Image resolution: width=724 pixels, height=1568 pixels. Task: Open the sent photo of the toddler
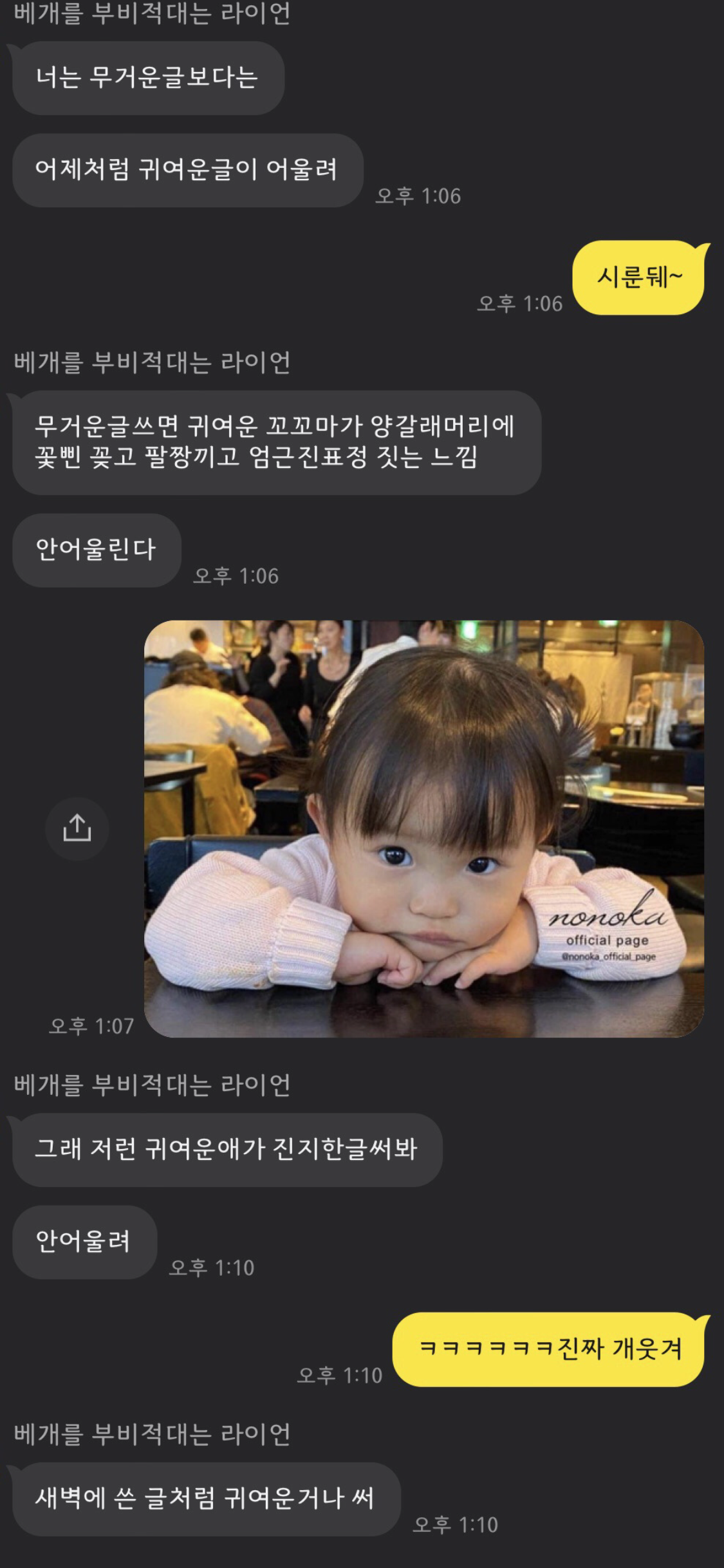[x=423, y=828]
